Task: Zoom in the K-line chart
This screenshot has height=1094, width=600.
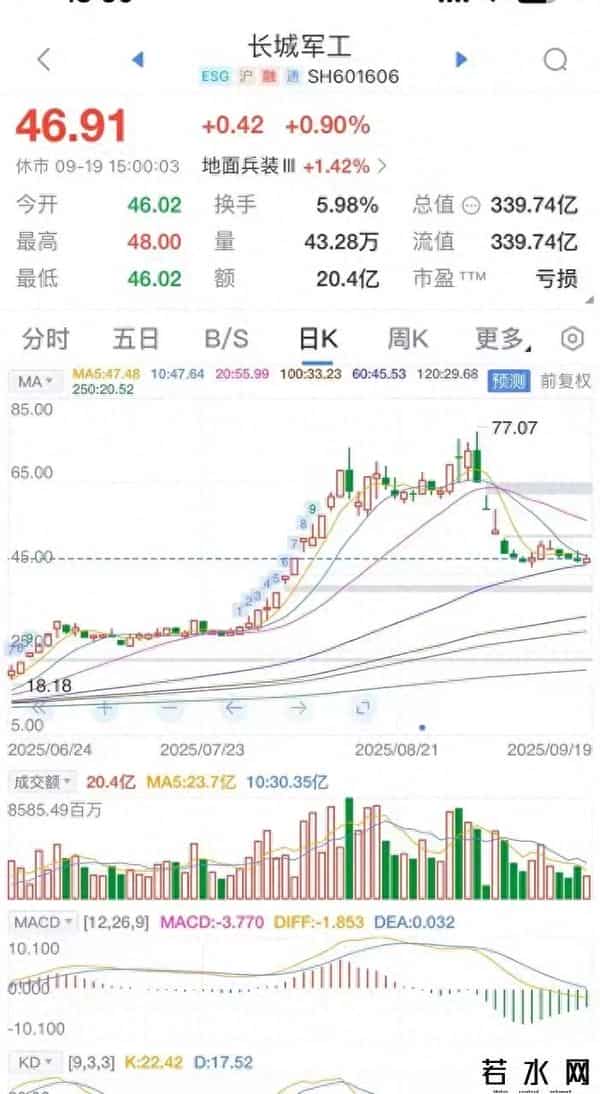Action: pos(104,708)
